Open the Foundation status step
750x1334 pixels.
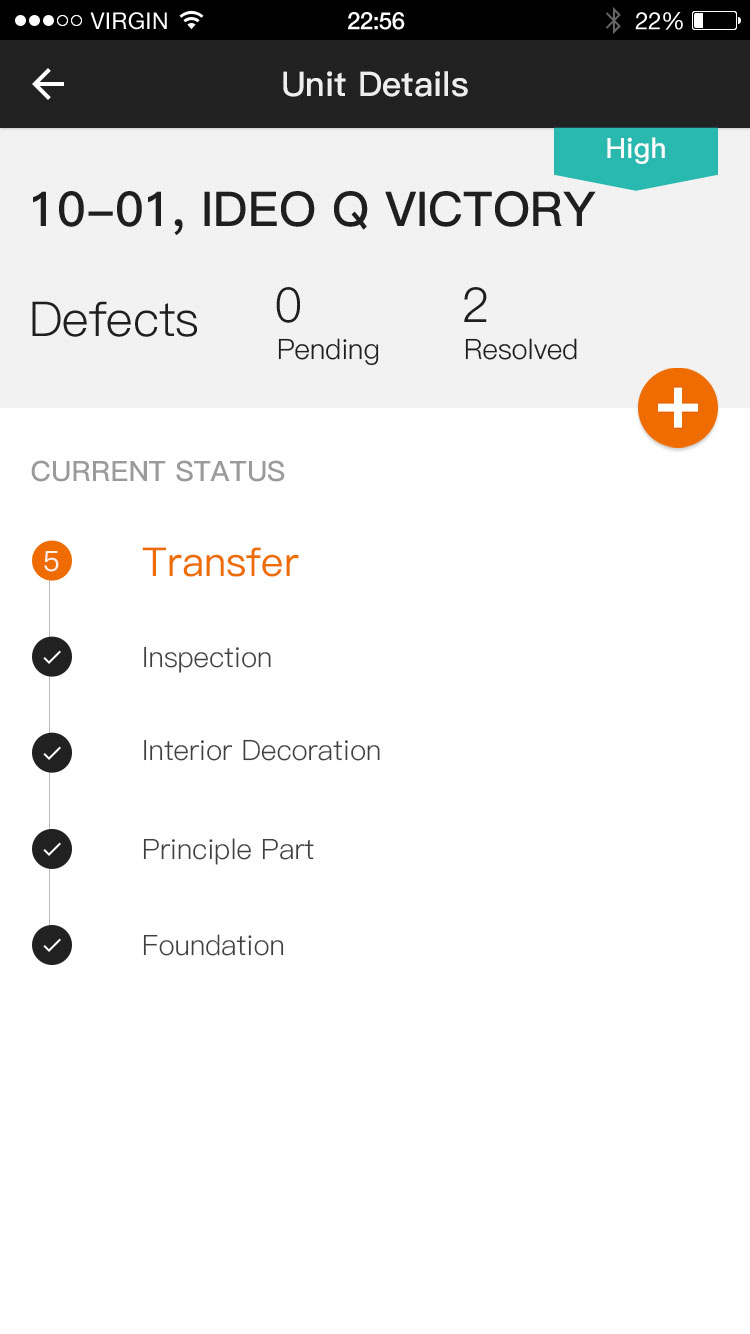tap(213, 946)
